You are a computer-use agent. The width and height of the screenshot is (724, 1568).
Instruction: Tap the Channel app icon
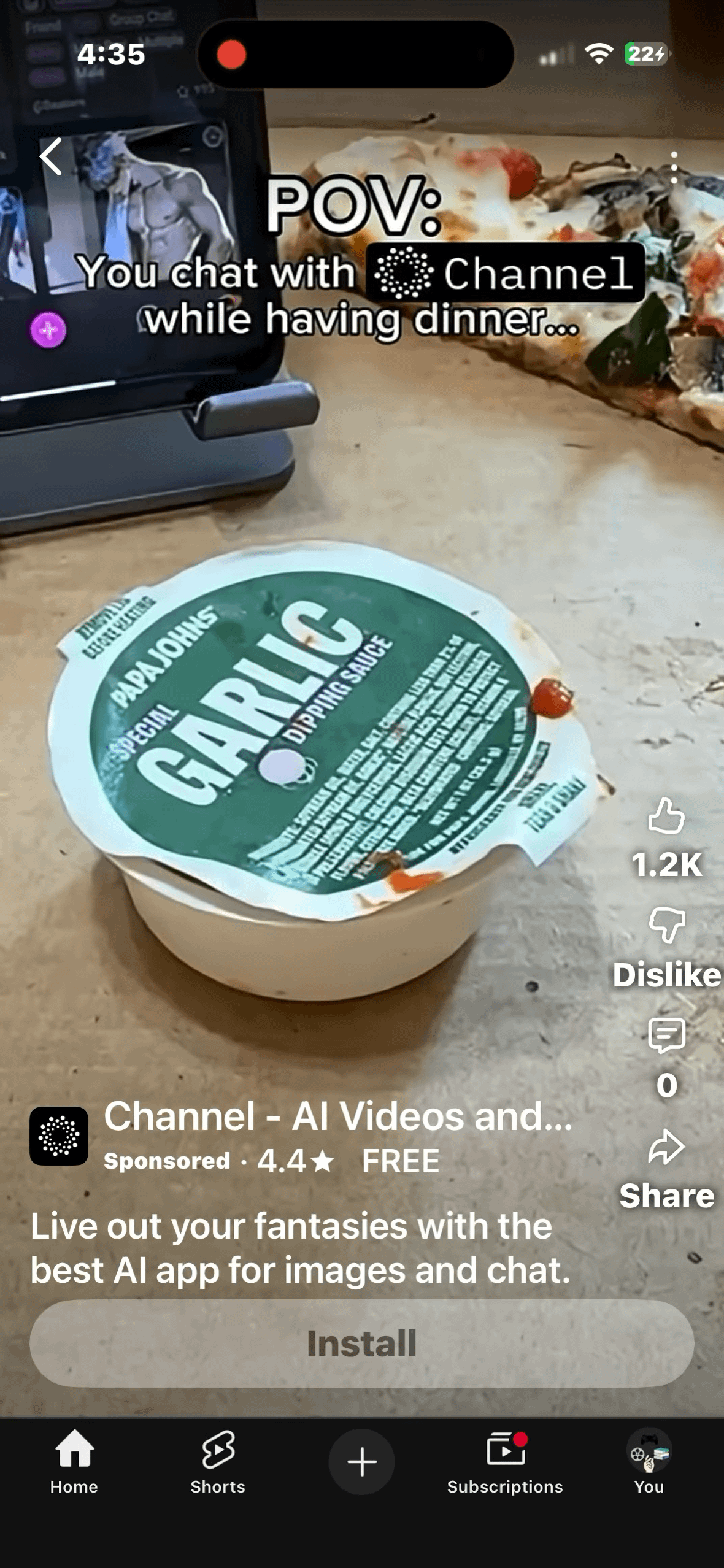coord(59,1136)
